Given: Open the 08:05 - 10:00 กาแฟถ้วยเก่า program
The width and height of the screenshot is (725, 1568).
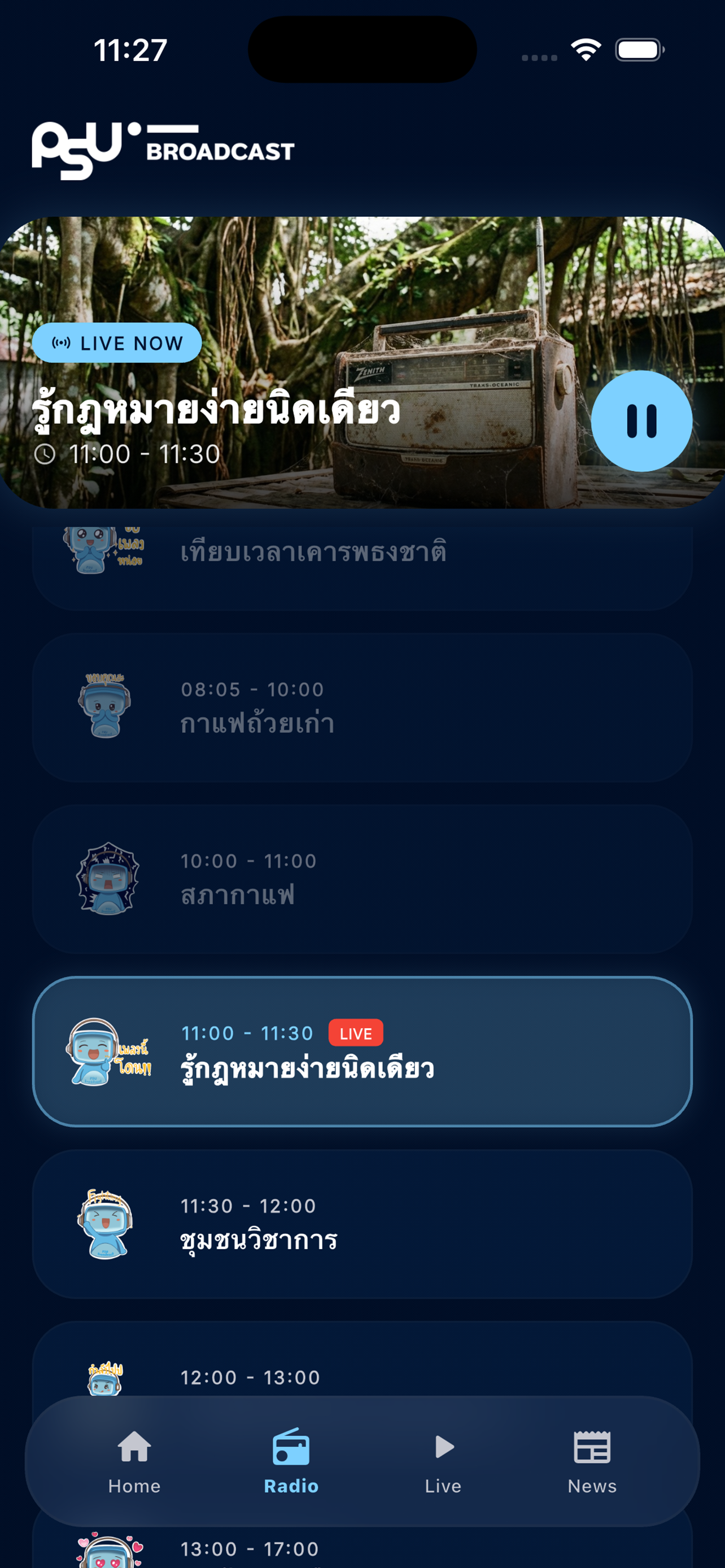Looking at the screenshot, I should 362,707.
